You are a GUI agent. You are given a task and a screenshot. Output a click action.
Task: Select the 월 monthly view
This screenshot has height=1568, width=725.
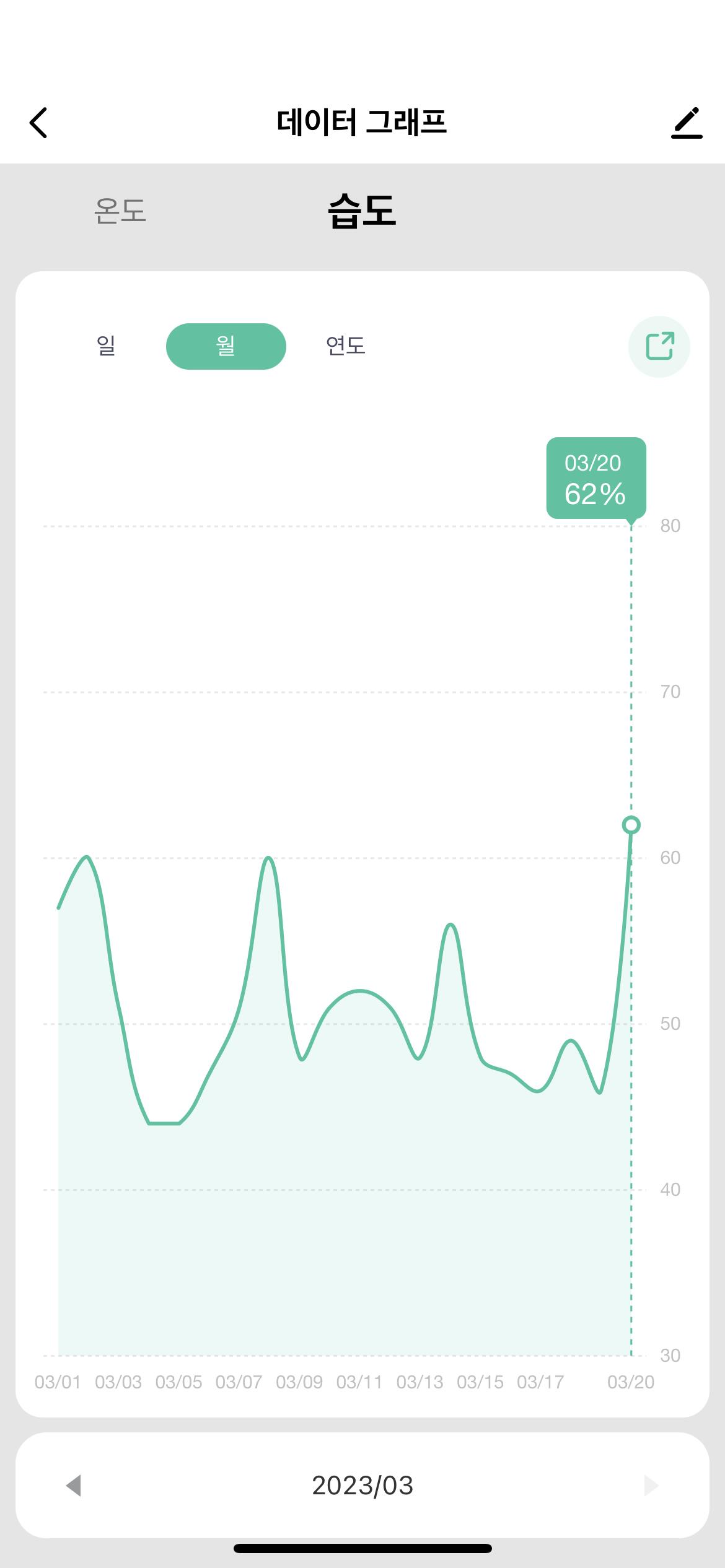pos(226,346)
